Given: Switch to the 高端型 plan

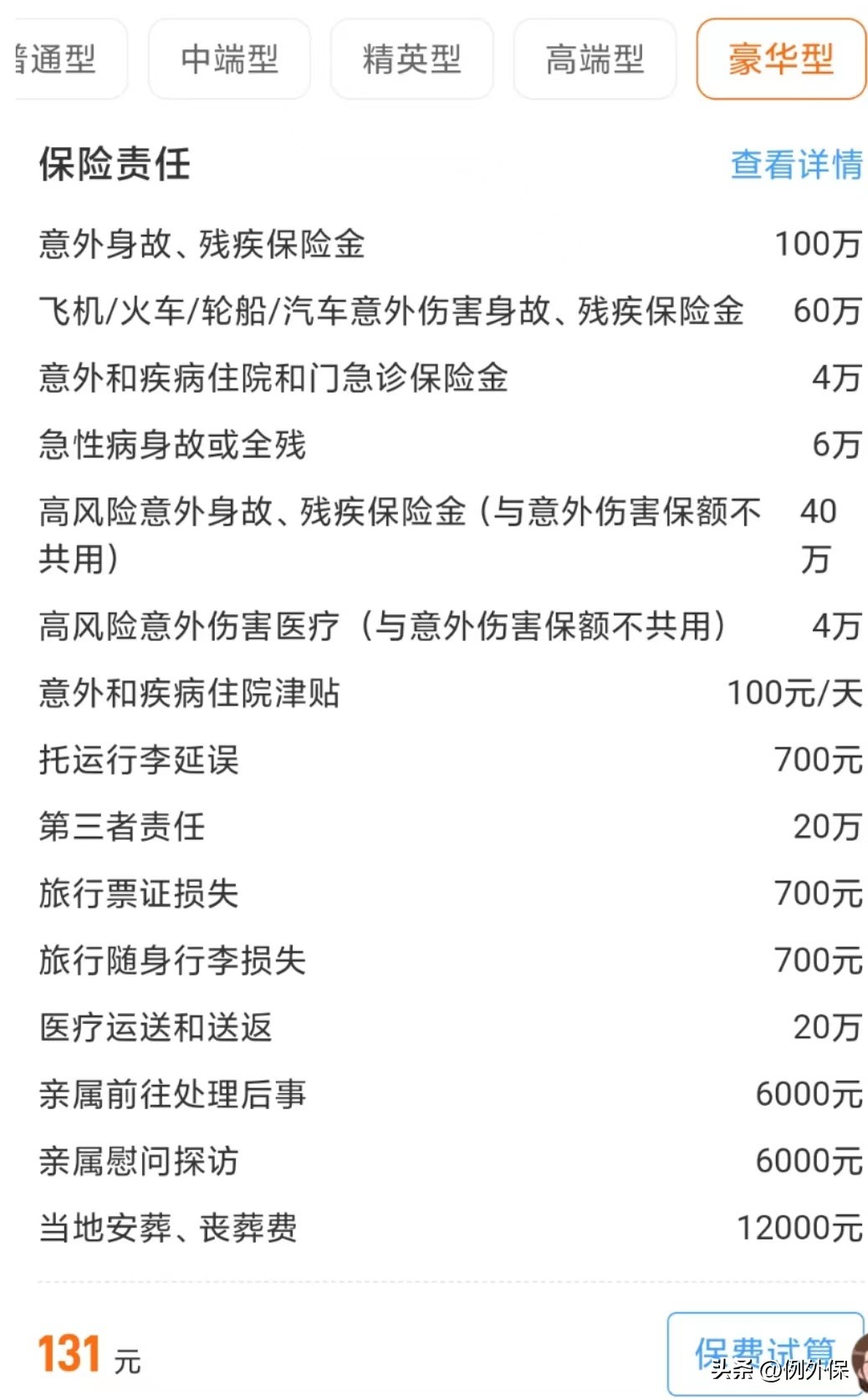Looking at the screenshot, I should [x=595, y=59].
